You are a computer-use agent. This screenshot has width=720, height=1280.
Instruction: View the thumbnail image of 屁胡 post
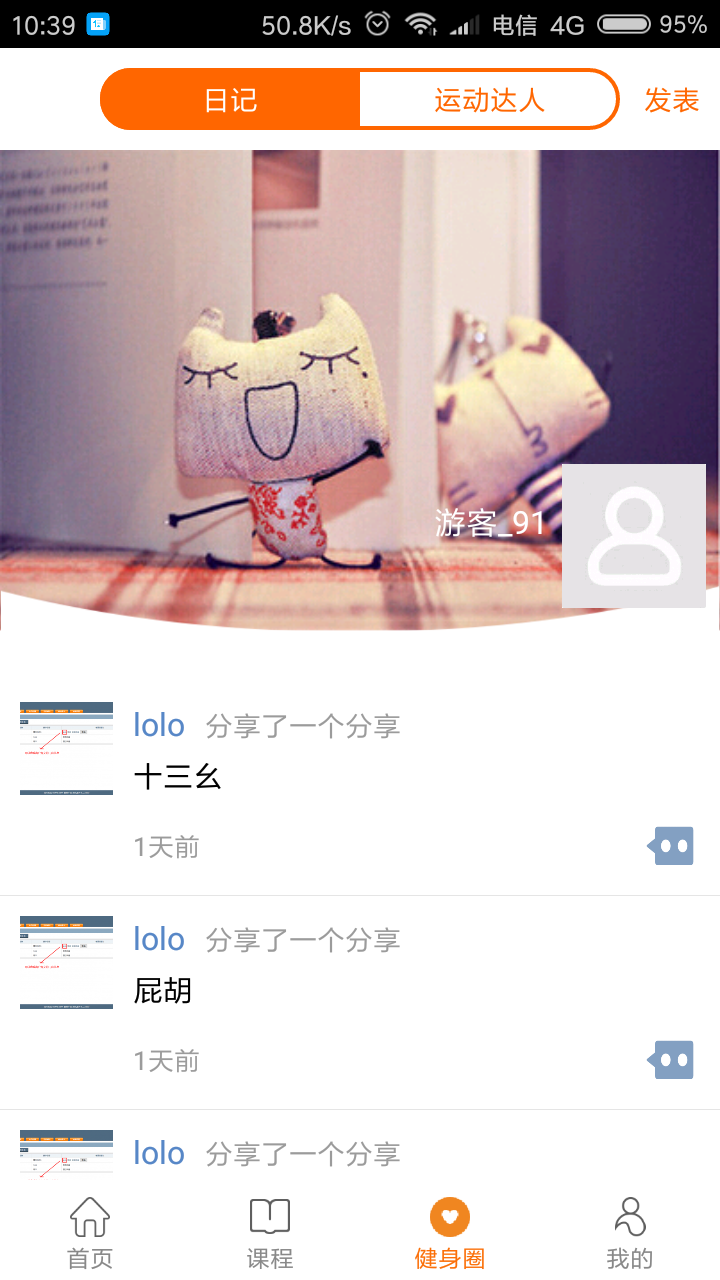click(66, 962)
